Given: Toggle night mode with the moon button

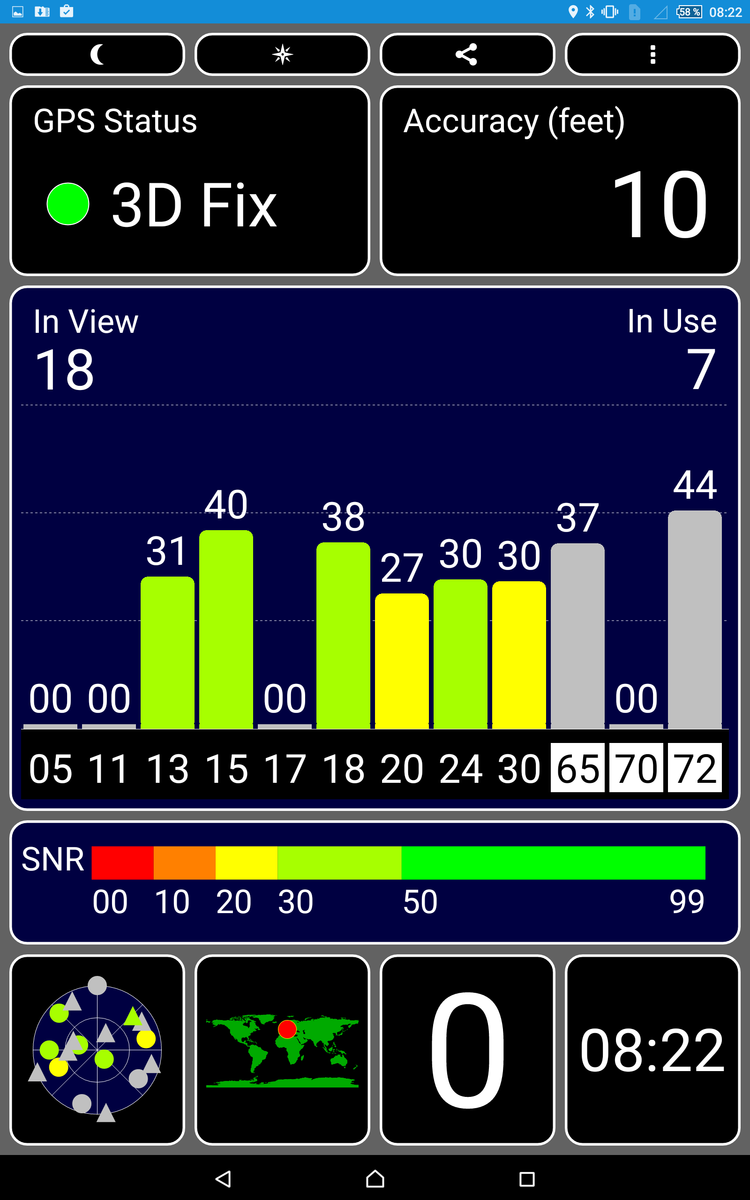Looking at the screenshot, I should (97, 55).
